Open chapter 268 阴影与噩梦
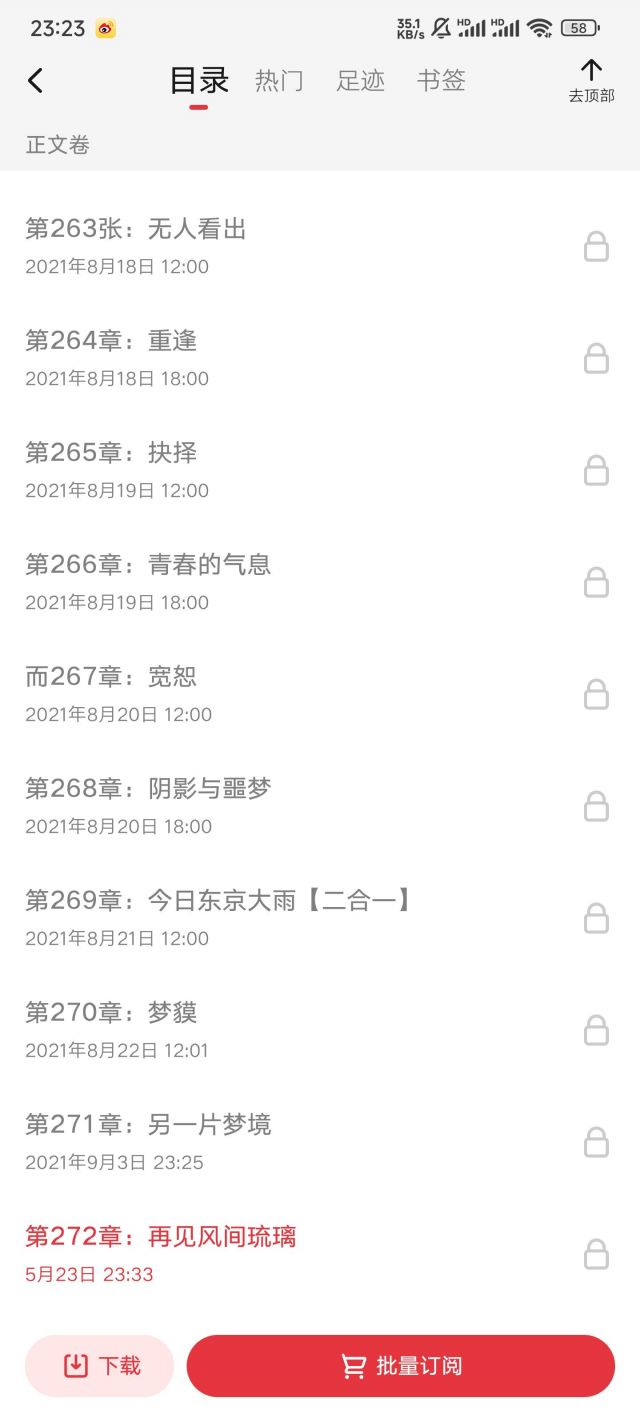 tap(320, 806)
